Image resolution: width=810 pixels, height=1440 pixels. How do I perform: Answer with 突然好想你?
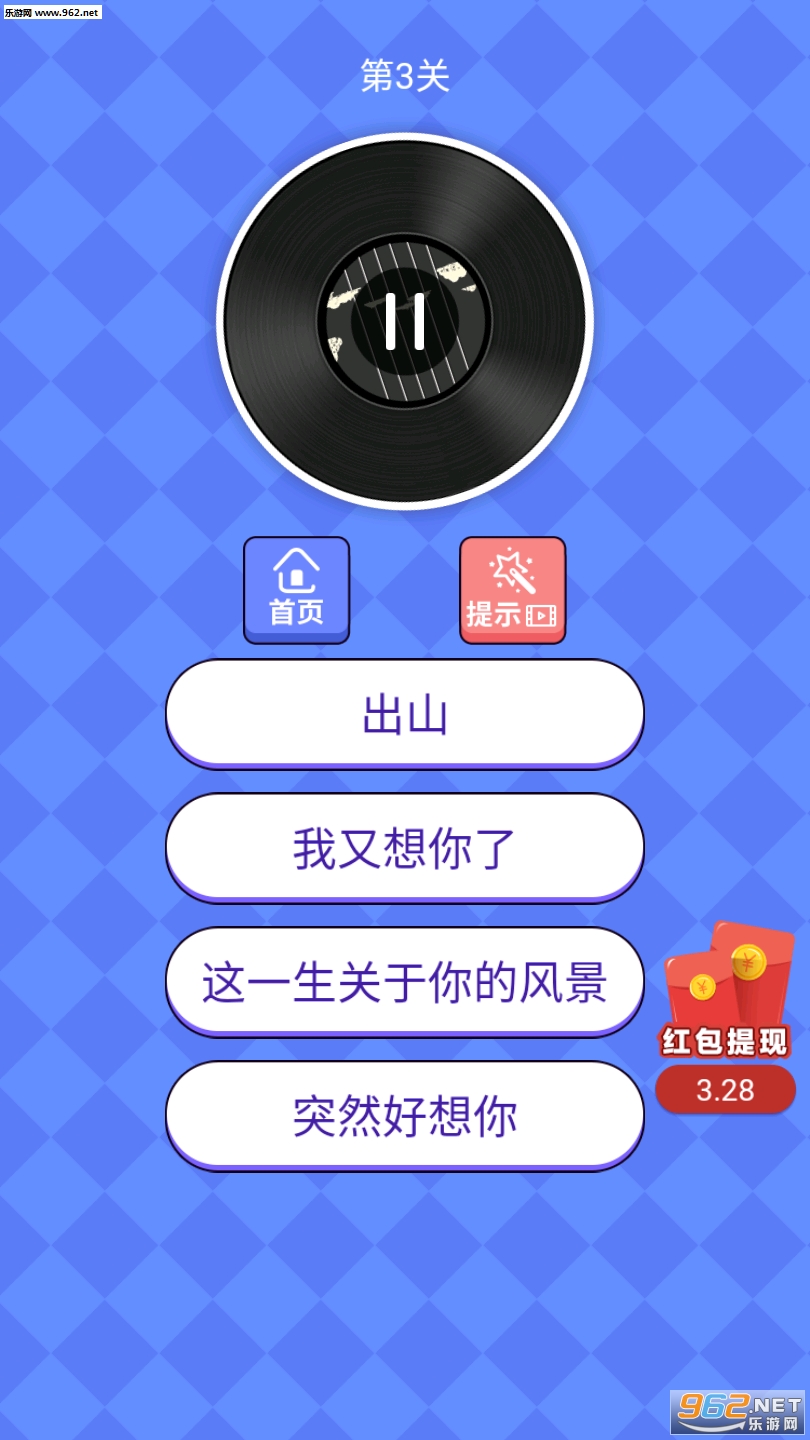click(x=404, y=1116)
